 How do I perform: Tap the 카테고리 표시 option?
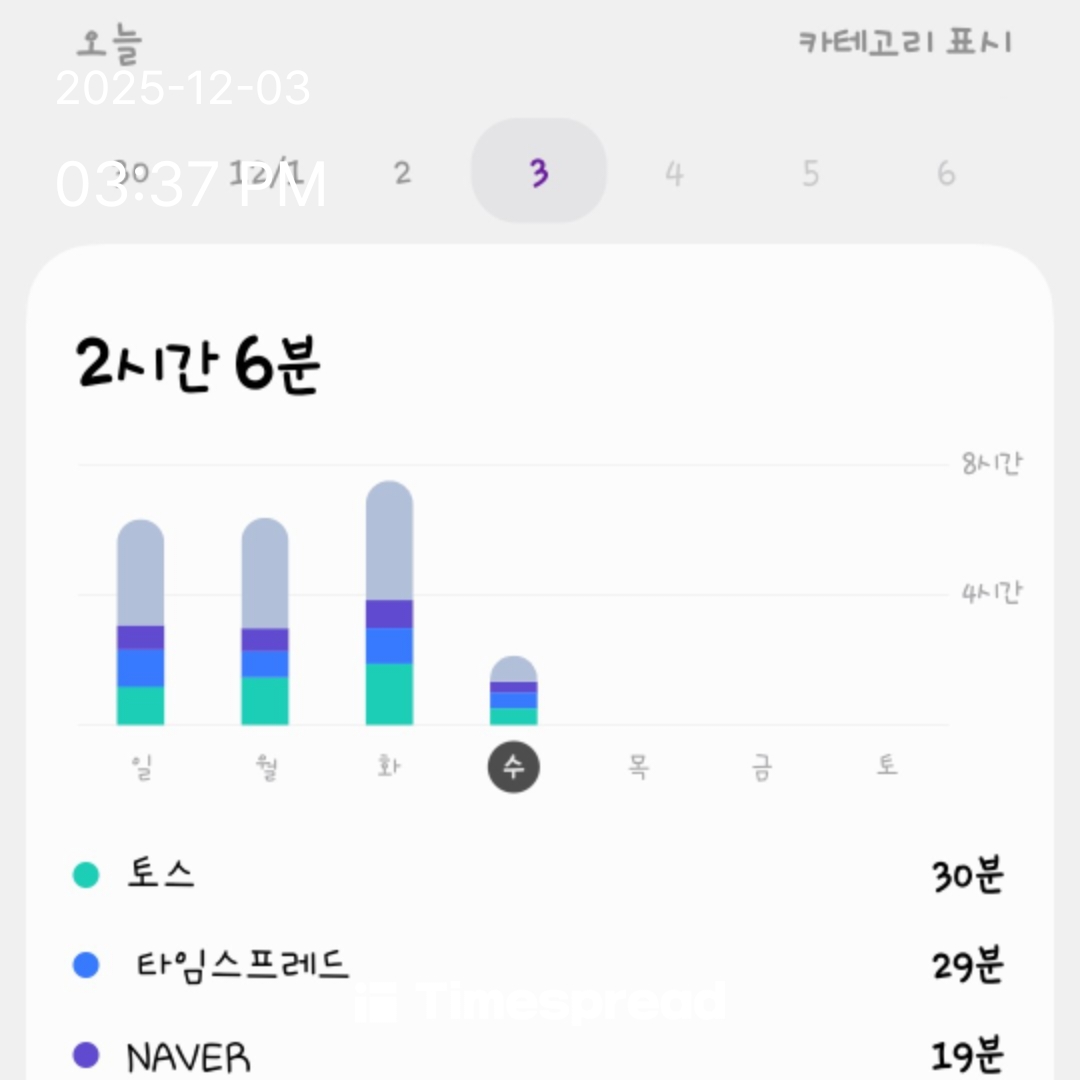pos(905,43)
